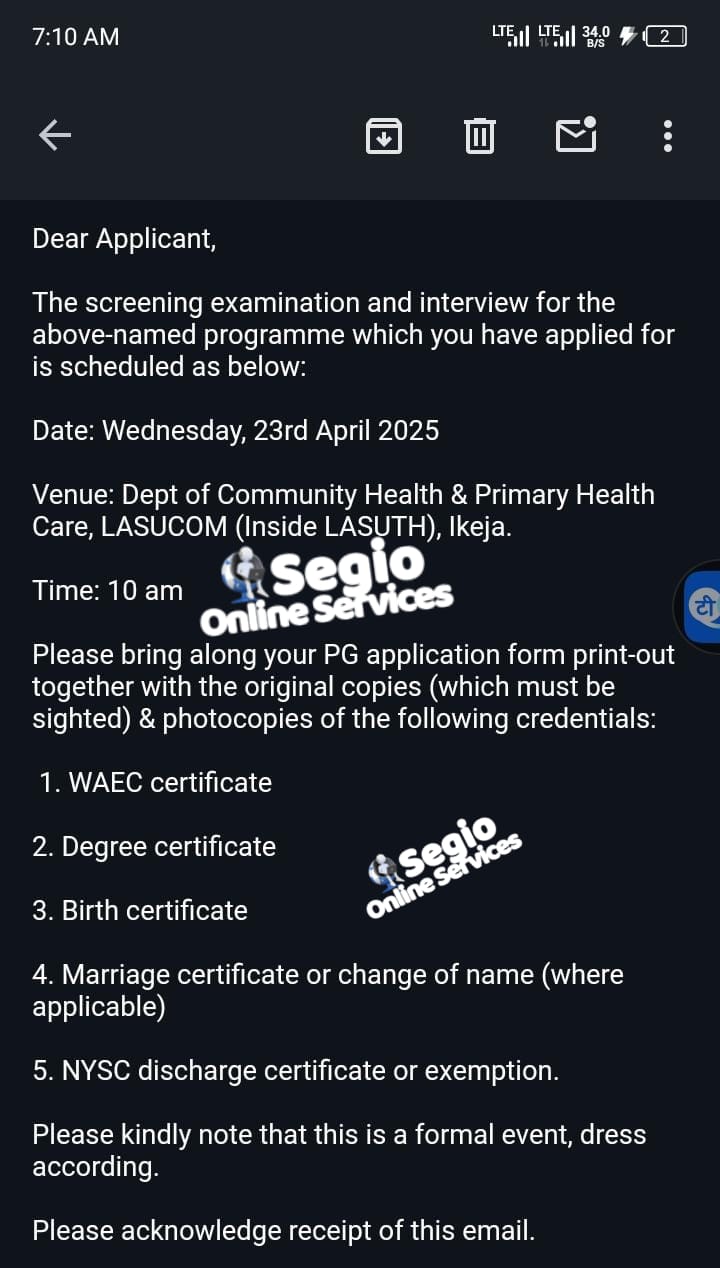Screen dimensions: 720x1268
Task: Mark this email as unread
Action: (576, 134)
